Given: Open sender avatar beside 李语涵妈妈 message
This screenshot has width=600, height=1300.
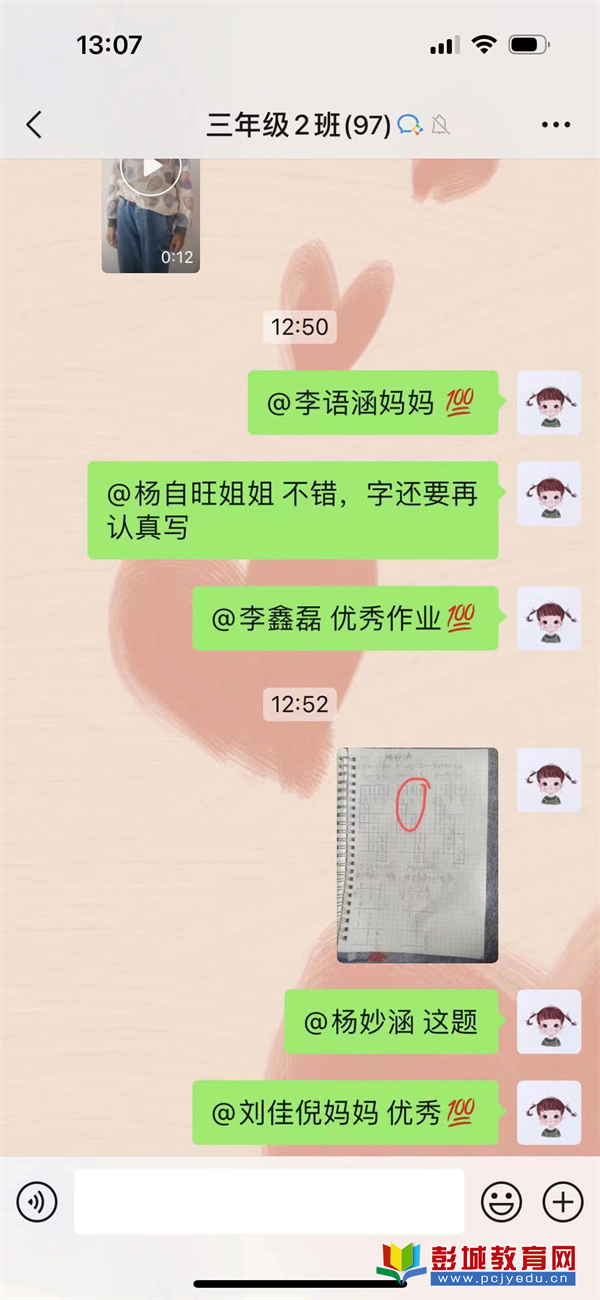Looking at the screenshot, I should coord(548,403).
